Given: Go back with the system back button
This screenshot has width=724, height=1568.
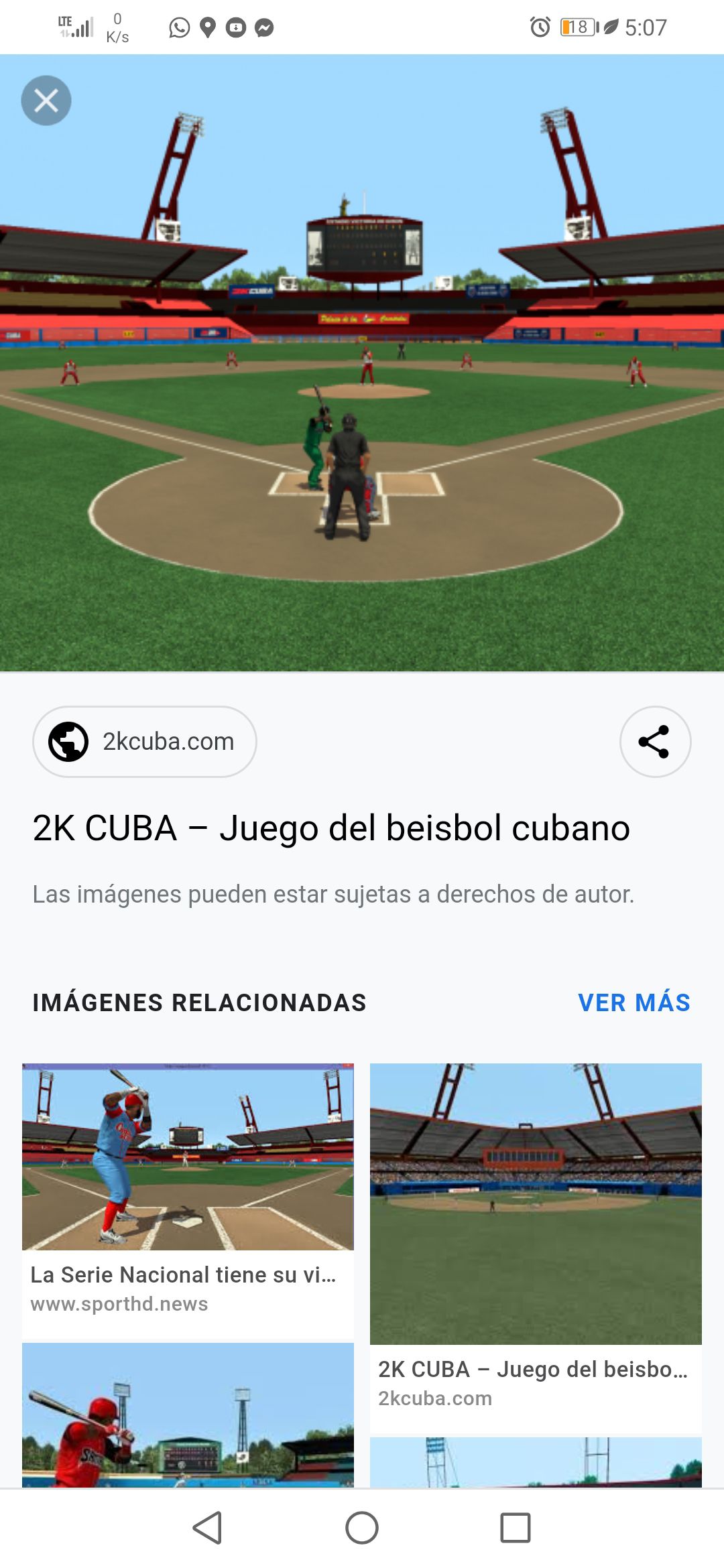Looking at the screenshot, I should coord(208,1528).
